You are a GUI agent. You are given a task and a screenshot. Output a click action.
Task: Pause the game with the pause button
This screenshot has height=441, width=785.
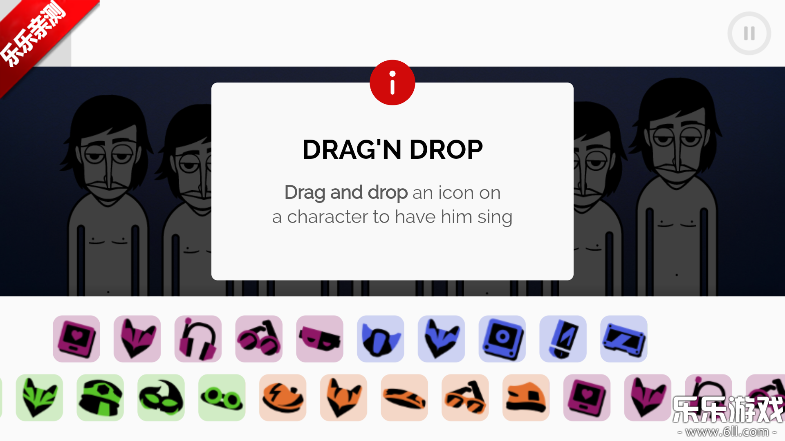(x=747, y=34)
